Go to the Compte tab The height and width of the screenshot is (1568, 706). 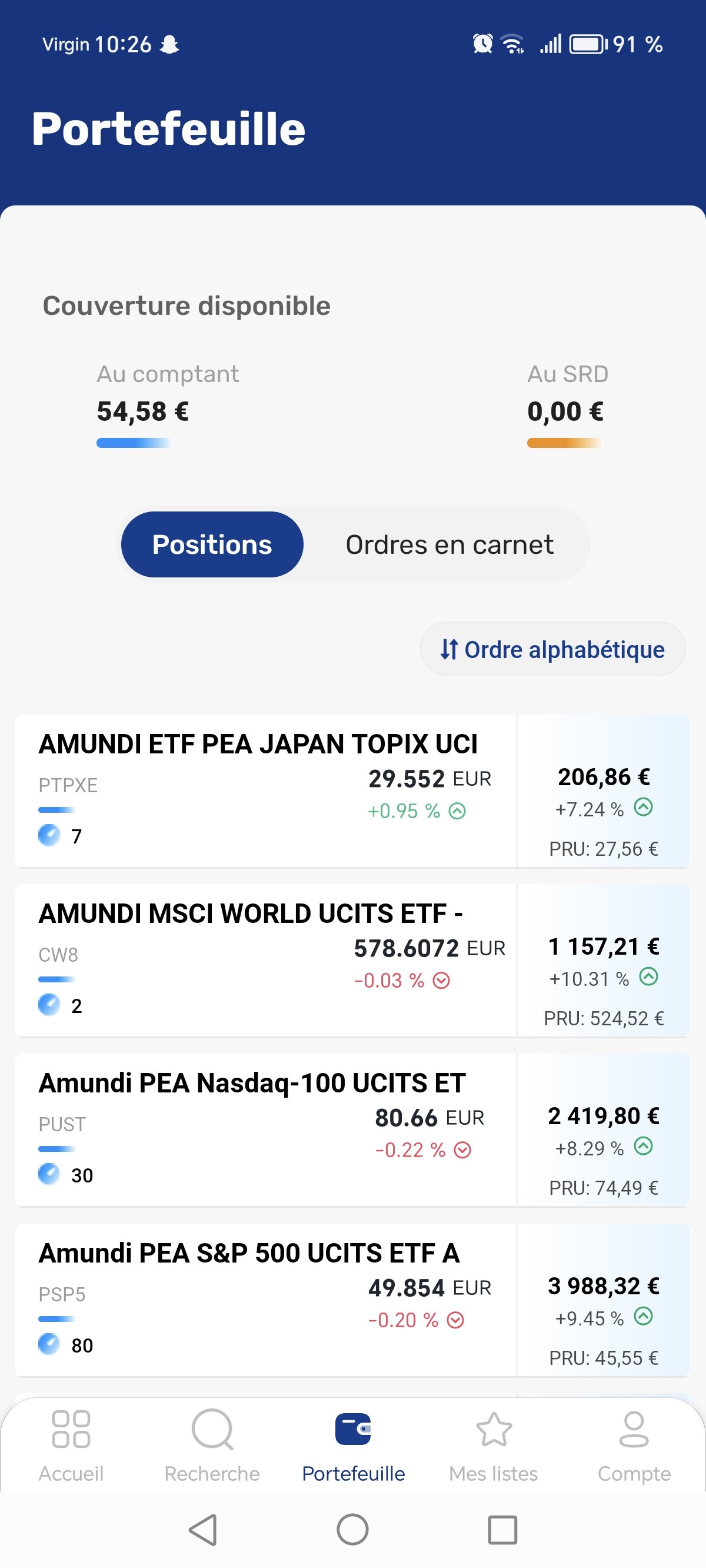634,1446
